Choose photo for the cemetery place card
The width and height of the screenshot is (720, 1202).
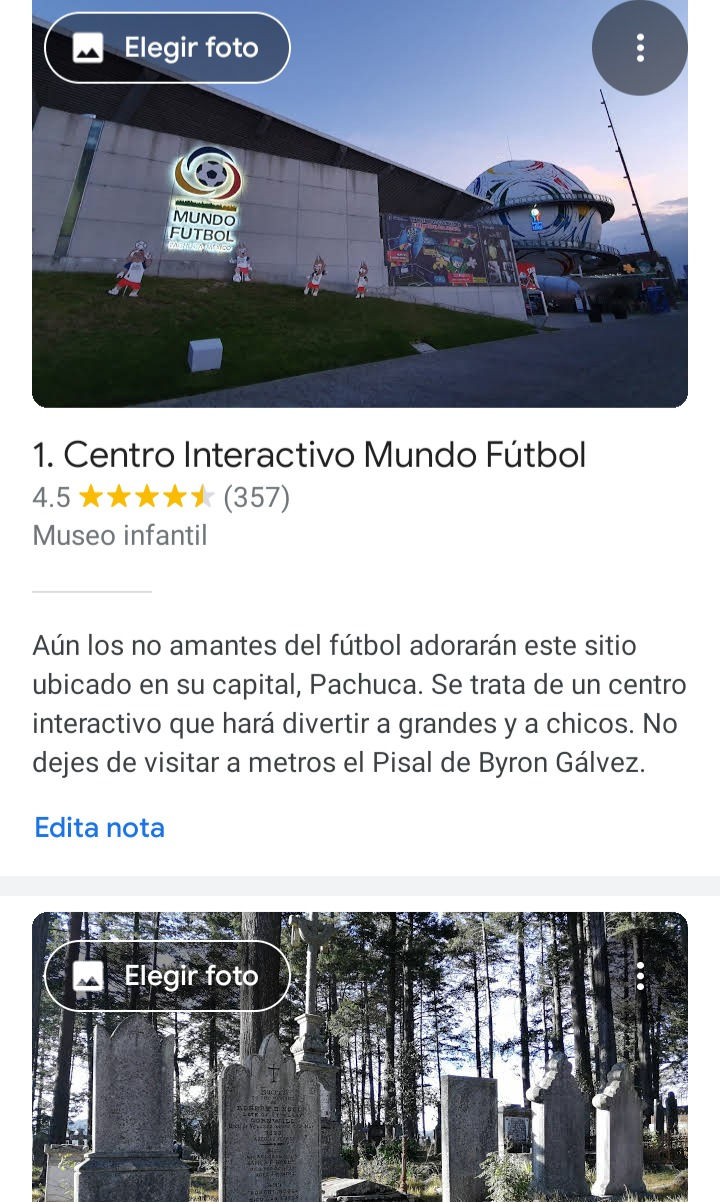pos(167,976)
